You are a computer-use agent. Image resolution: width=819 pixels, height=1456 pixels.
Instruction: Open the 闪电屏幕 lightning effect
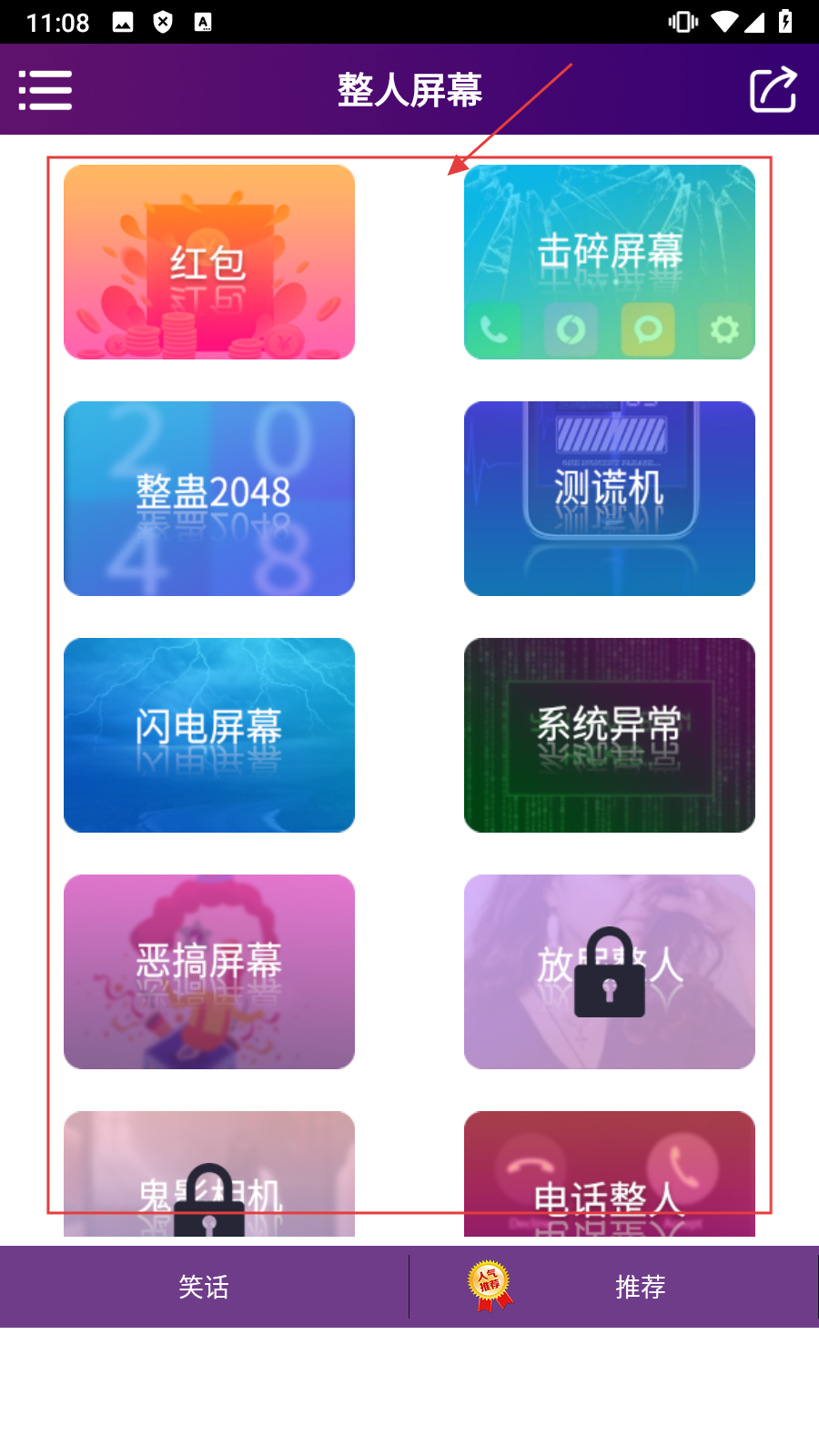tap(209, 735)
